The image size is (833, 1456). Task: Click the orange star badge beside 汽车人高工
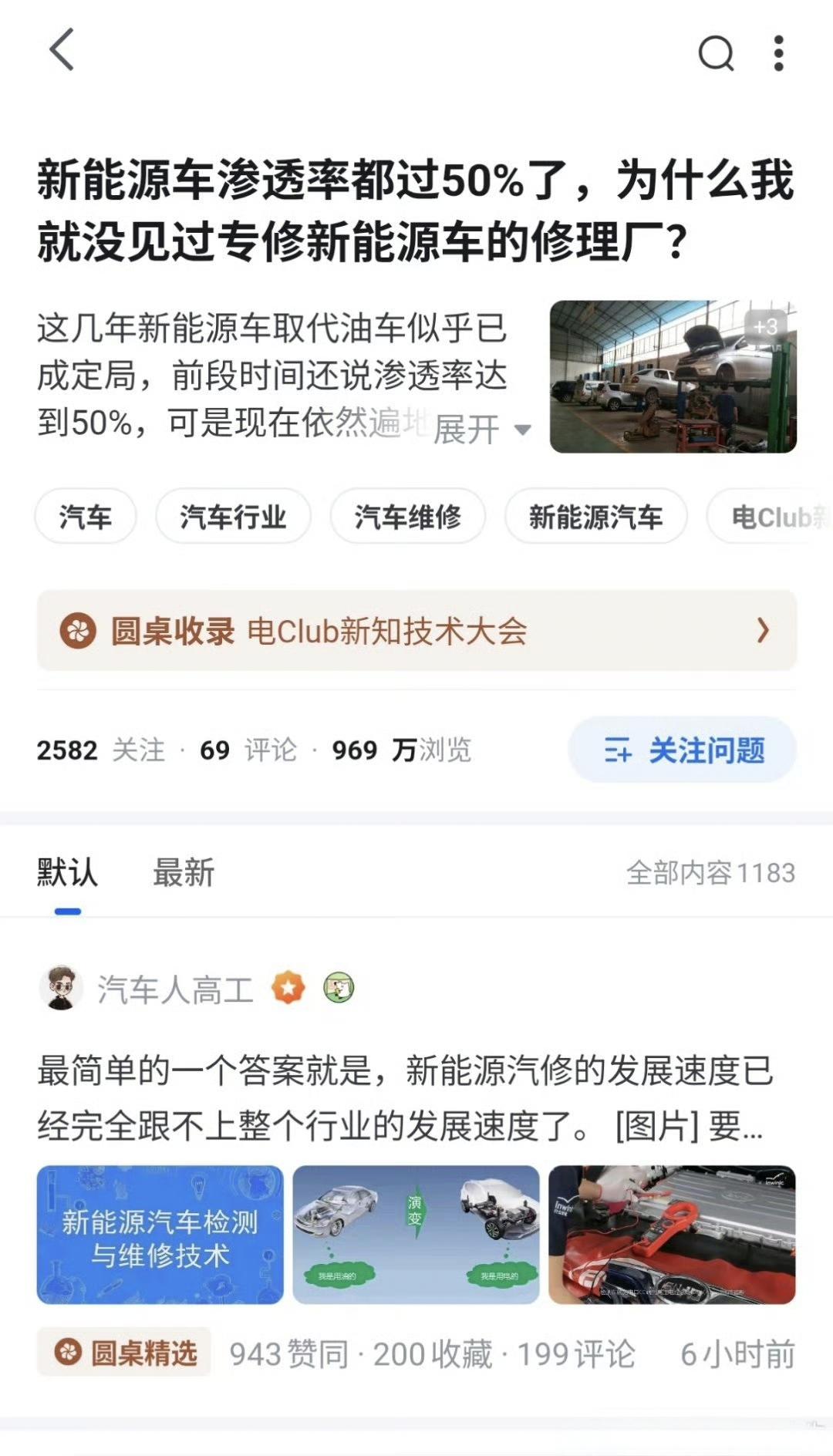[287, 987]
